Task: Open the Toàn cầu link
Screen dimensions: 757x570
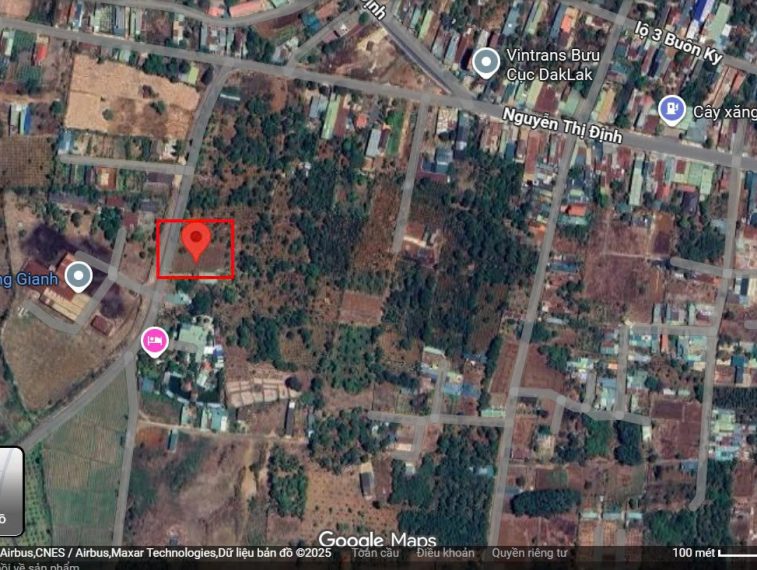Action: coord(375,552)
